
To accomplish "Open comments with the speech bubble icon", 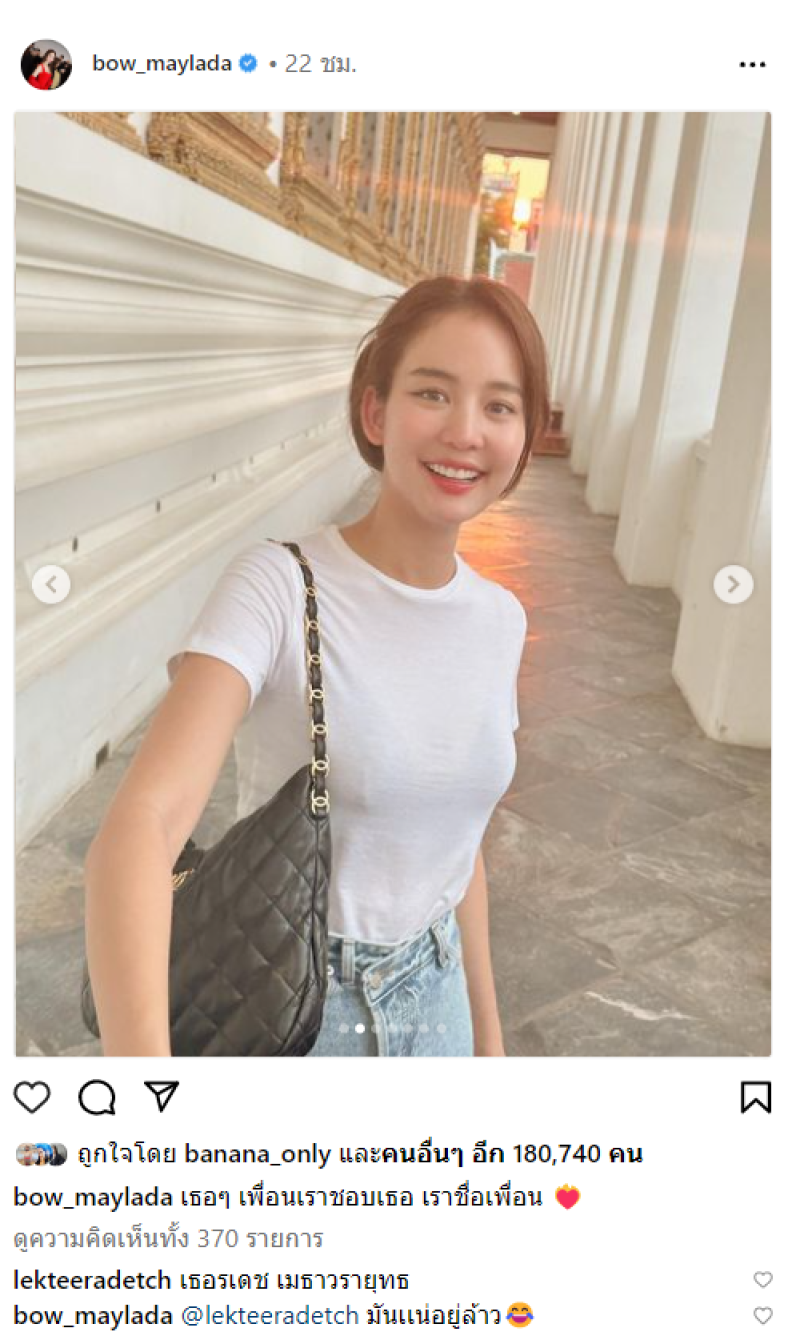I will [x=97, y=1097].
